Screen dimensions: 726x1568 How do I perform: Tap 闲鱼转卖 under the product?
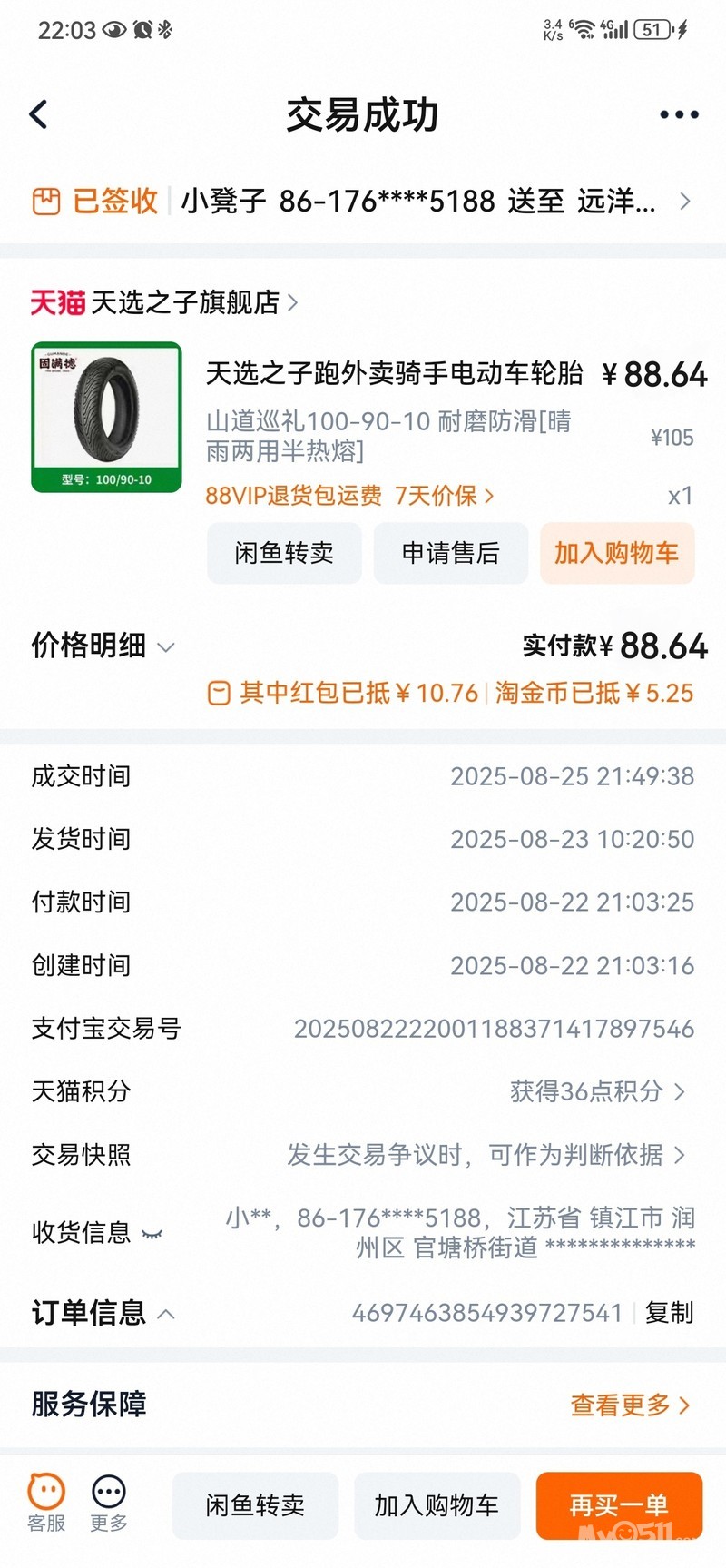pos(284,553)
